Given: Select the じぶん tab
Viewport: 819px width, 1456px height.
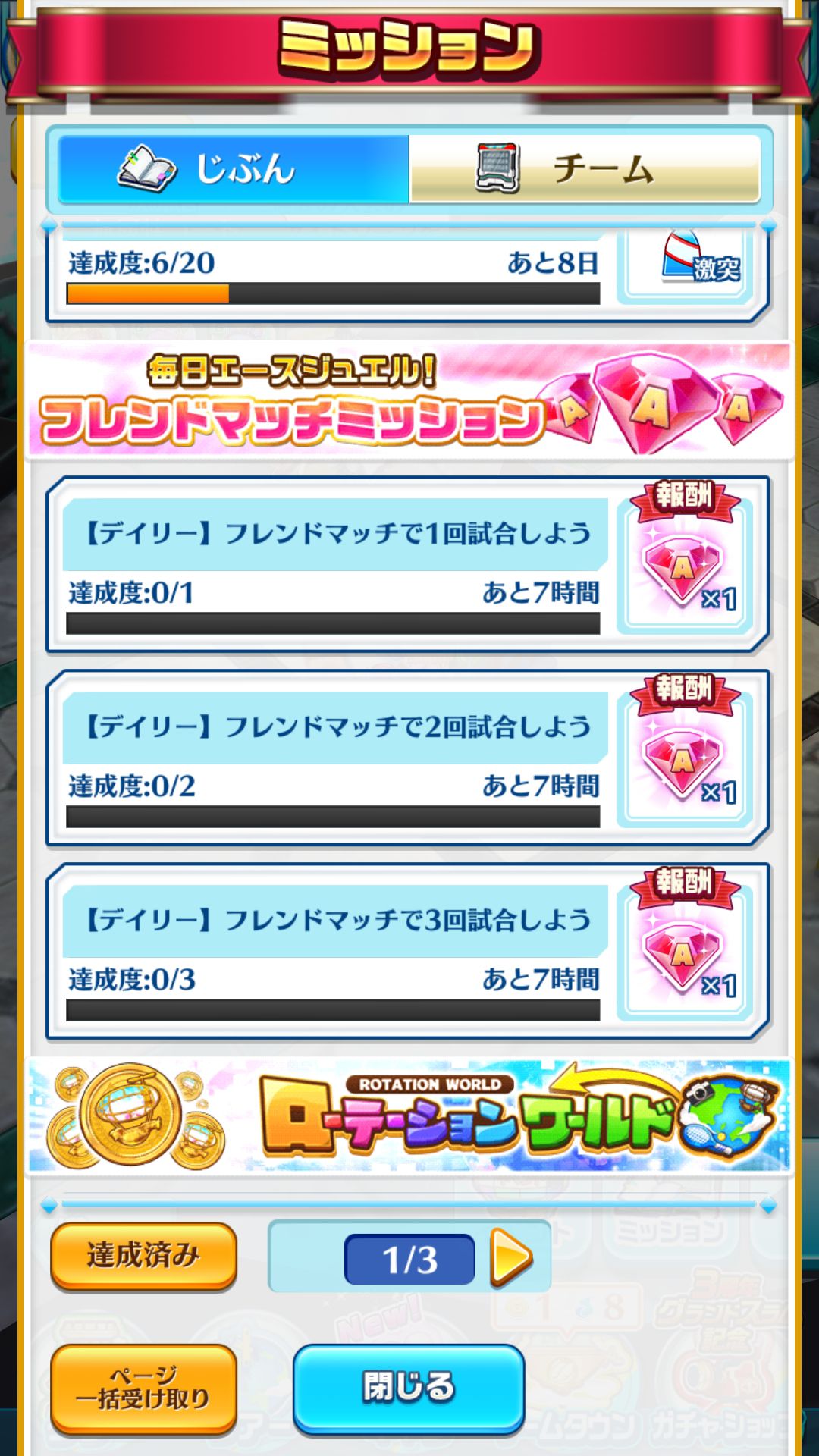Looking at the screenshot, I should (234, 168).
